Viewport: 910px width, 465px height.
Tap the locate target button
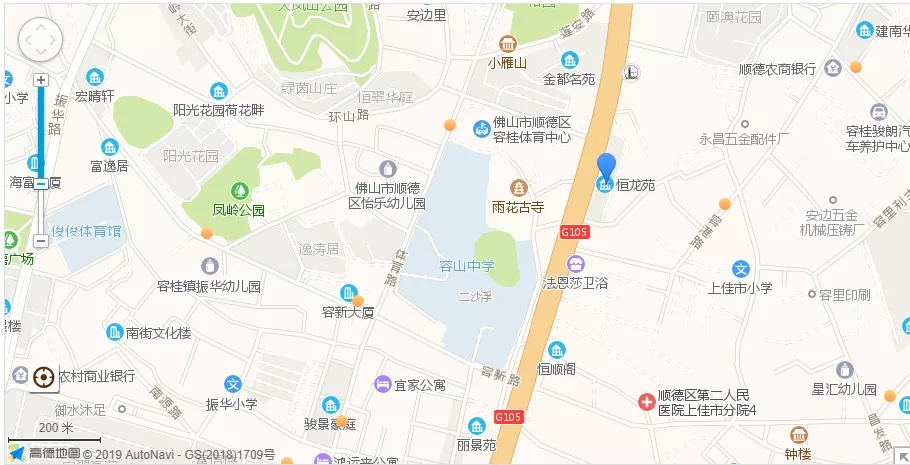click(x=43, y=378)
